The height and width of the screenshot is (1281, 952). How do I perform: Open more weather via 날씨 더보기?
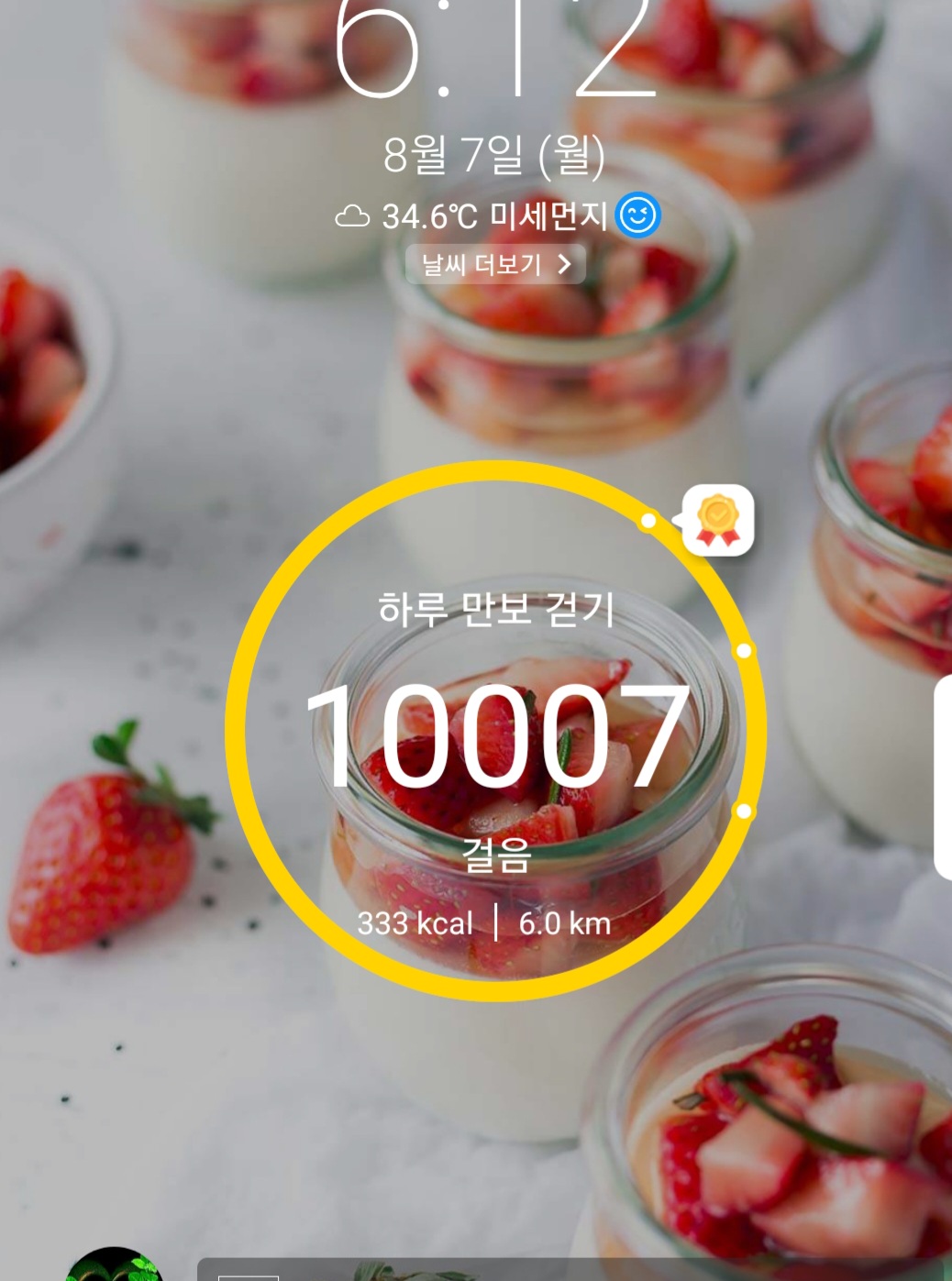click(x=495, y=265)
